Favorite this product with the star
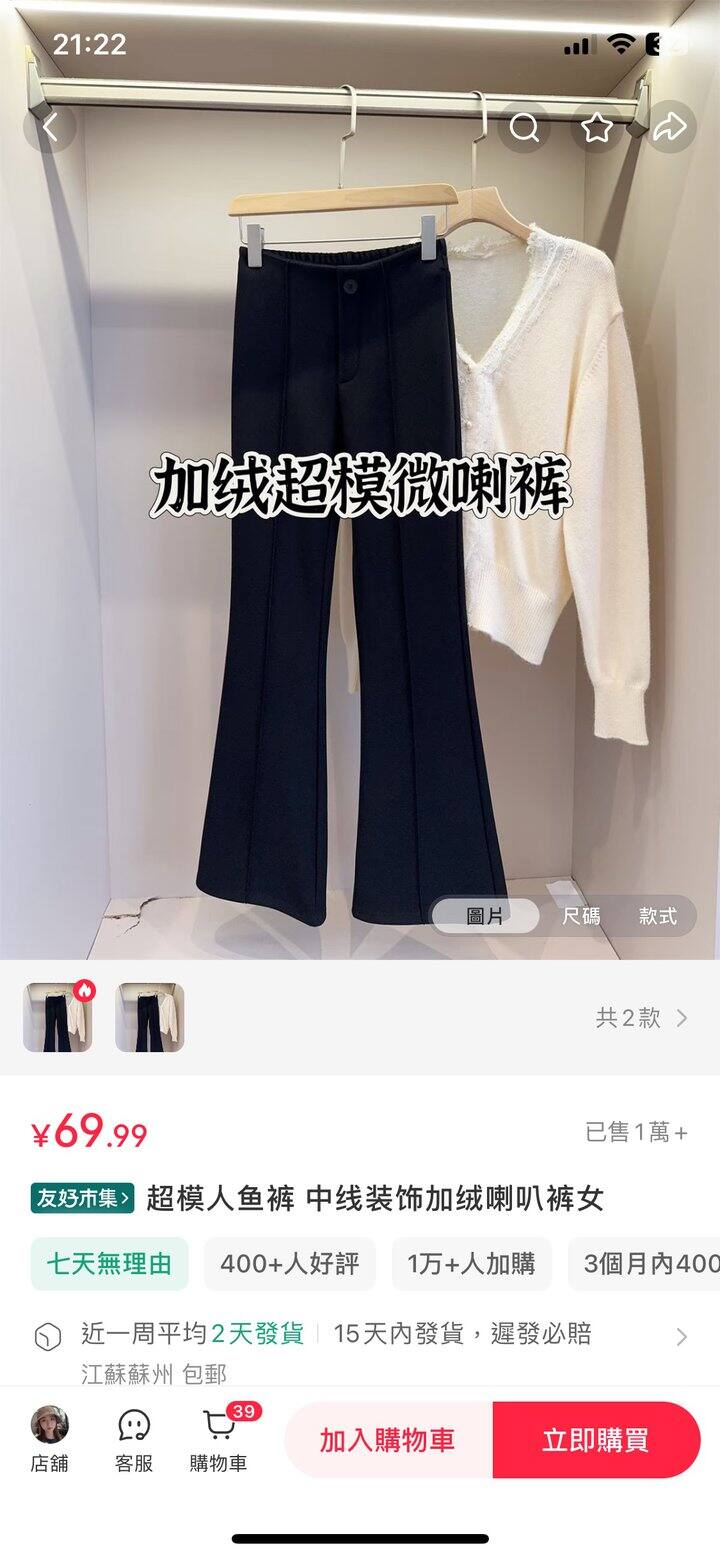Viewport: 720px width, 1559px height. click(x=597, y=128)
